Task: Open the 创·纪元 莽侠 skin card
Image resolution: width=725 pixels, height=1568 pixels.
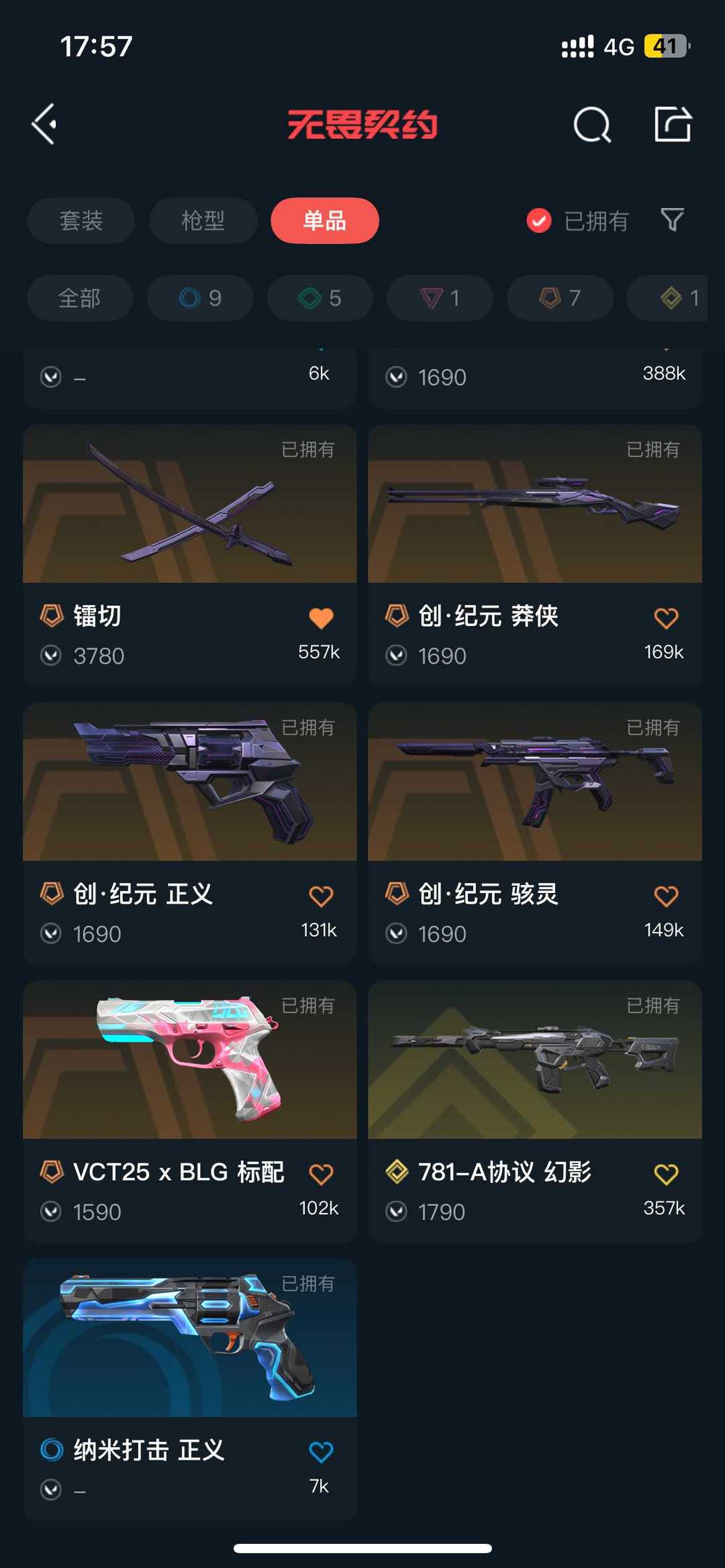Action: (534, 554)
